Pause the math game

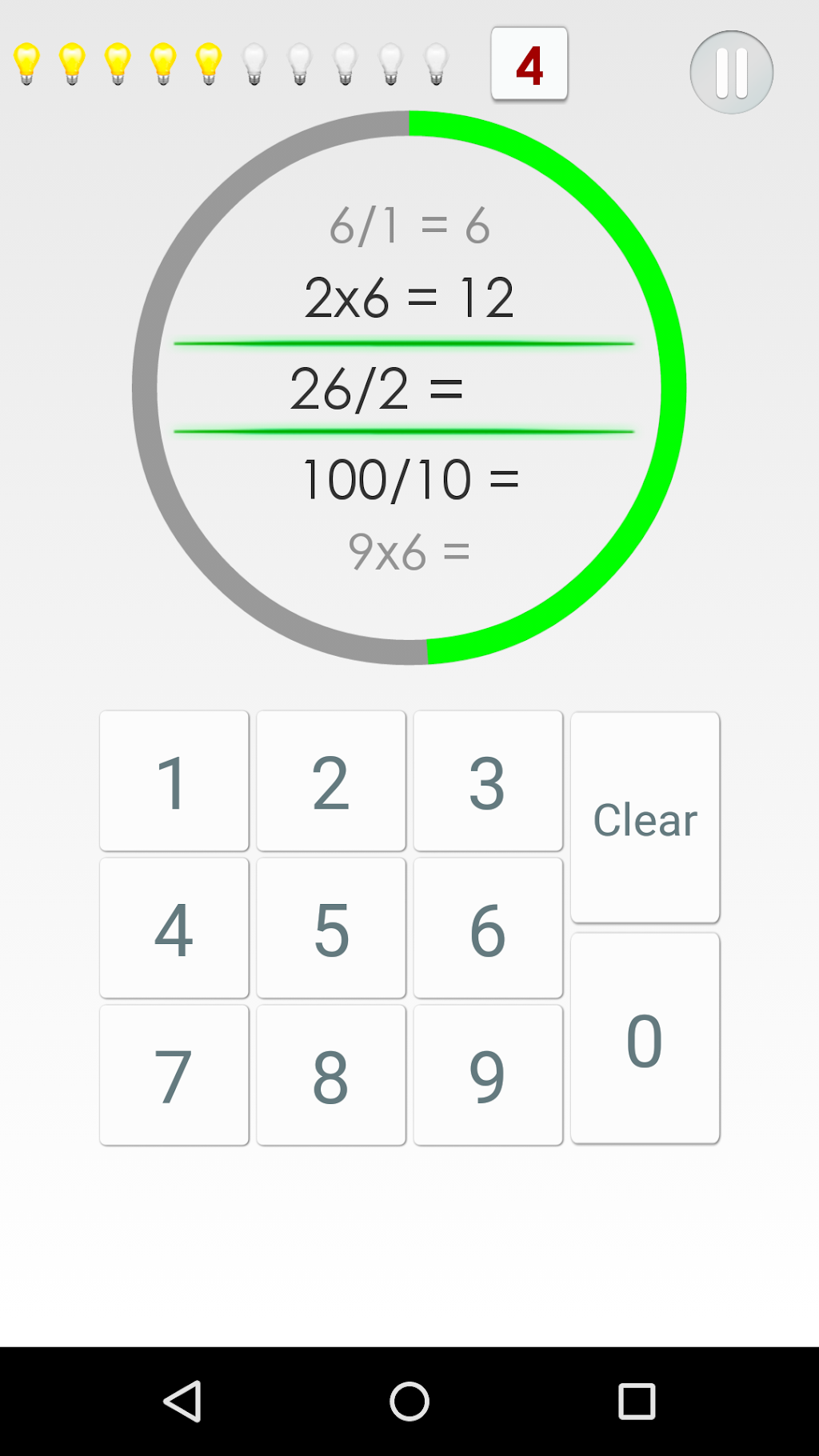pos(731,72)
